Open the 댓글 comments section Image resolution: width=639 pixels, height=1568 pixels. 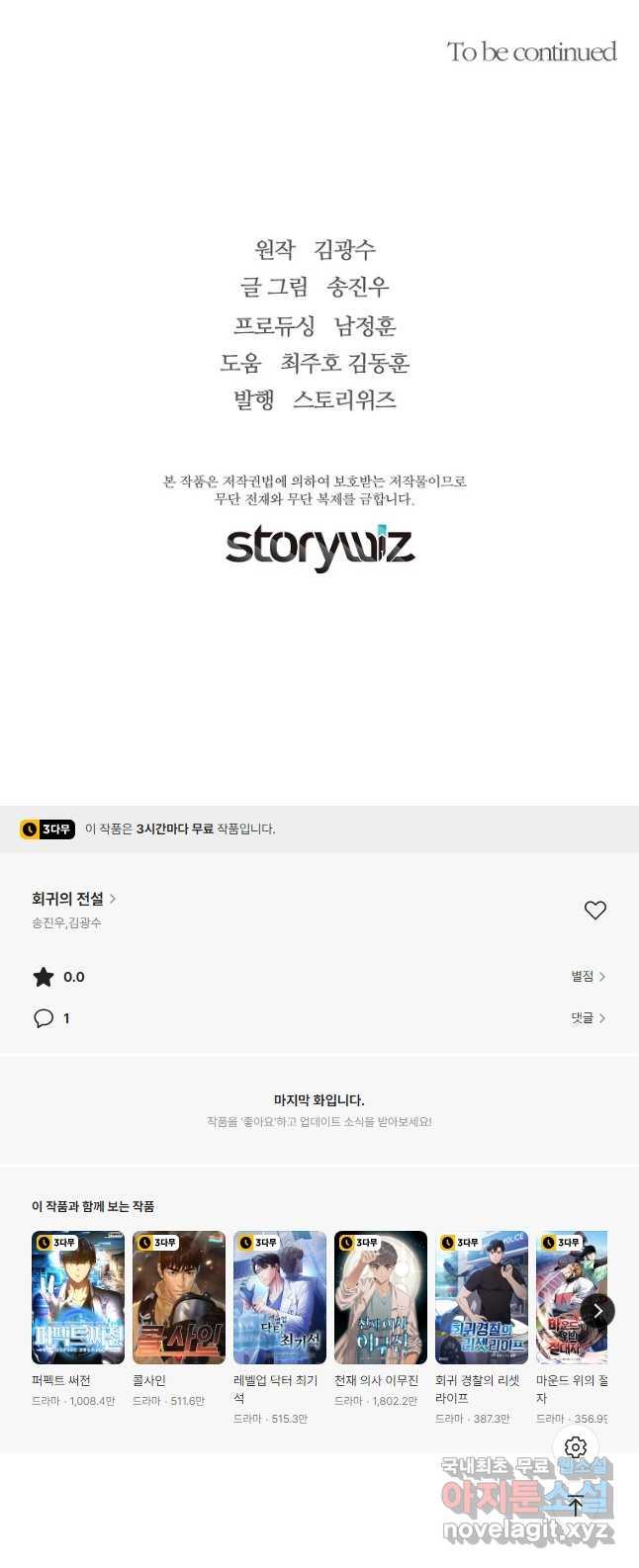click(x=588, y=1018)
